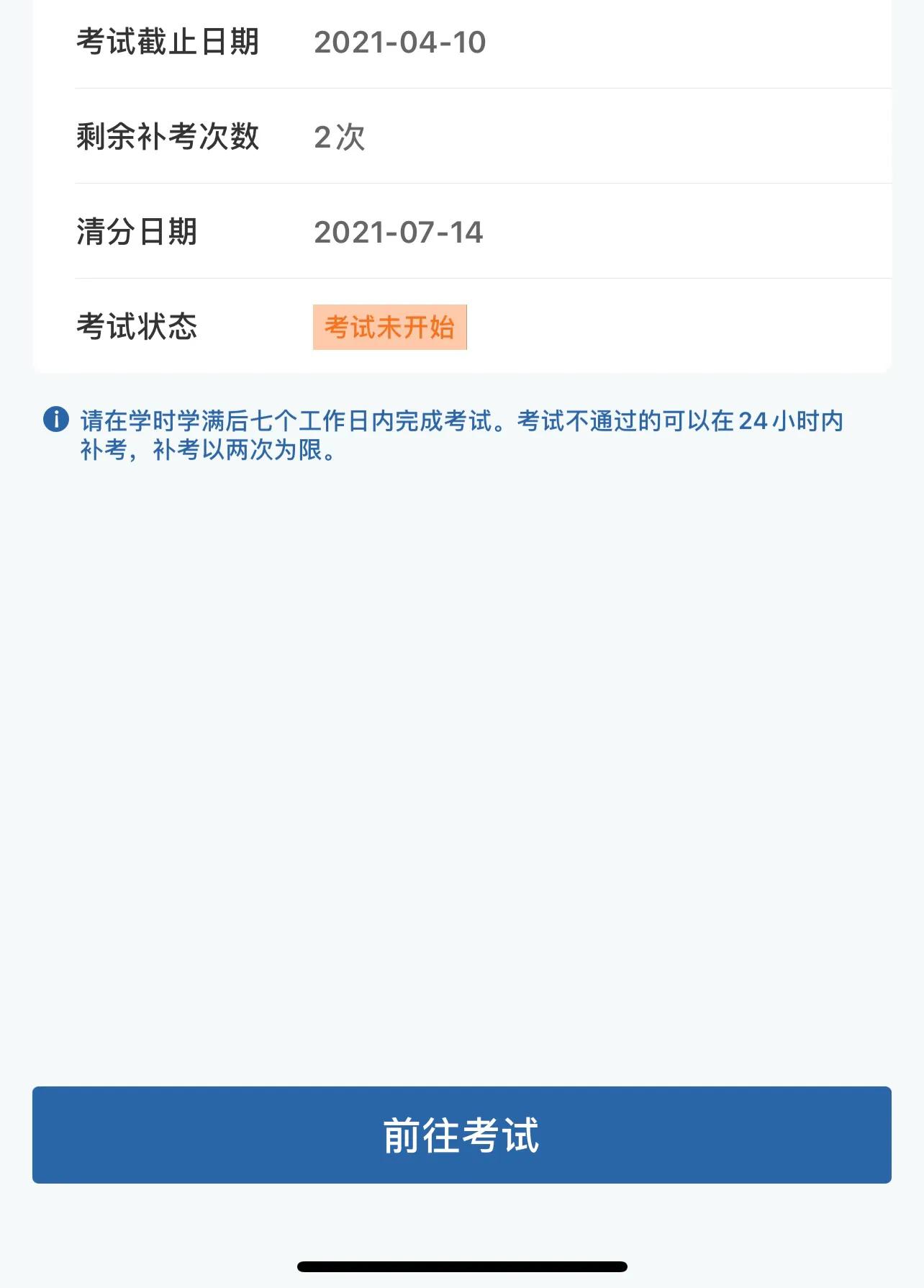This screenshot has height=1288, width=924.
Task: Tap the empty space below the notice
Action: pyautogui.click(x=461, y=720)
